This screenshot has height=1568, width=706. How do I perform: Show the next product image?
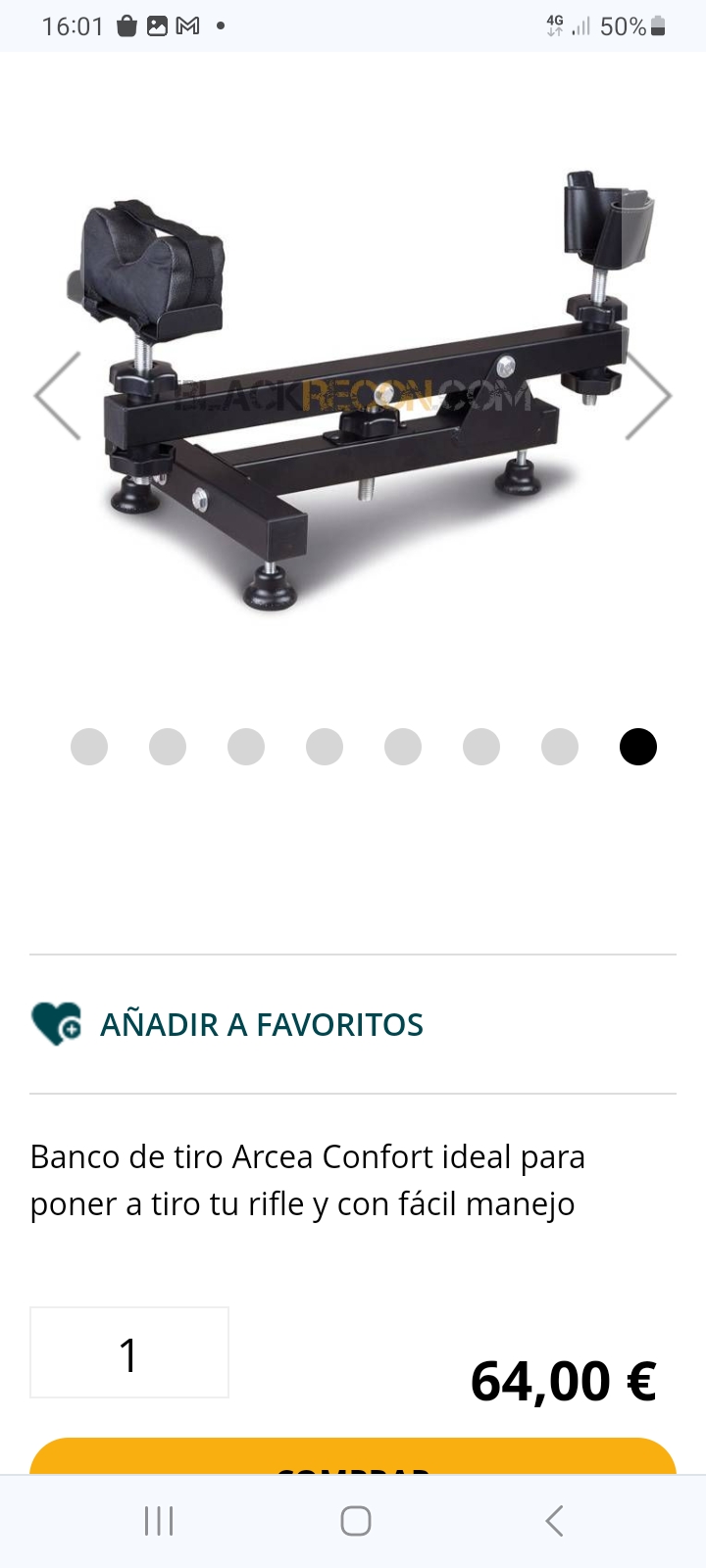[x=648, y=396]
